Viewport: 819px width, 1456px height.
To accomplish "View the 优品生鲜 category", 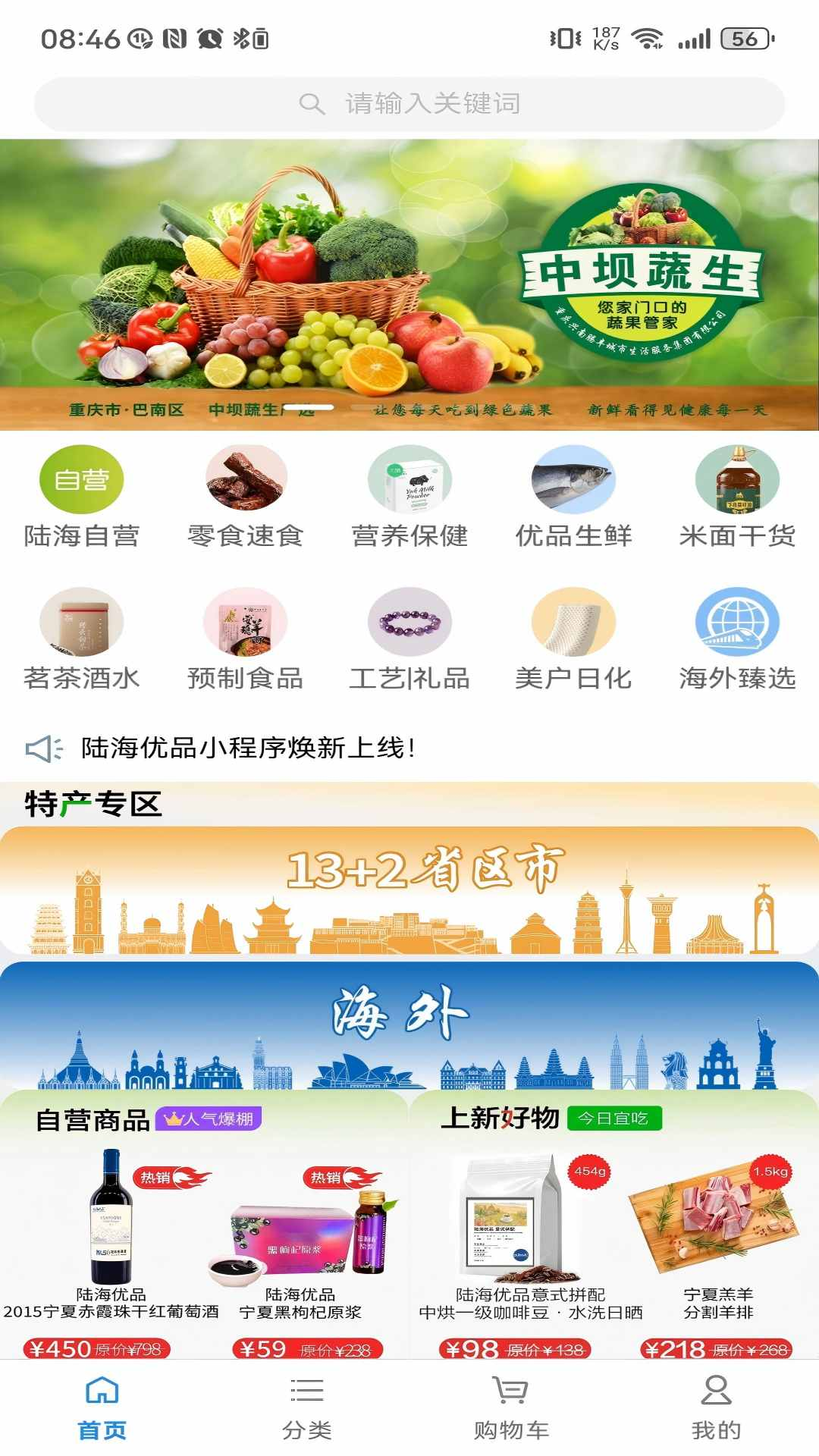I will [x=573, y=497].
